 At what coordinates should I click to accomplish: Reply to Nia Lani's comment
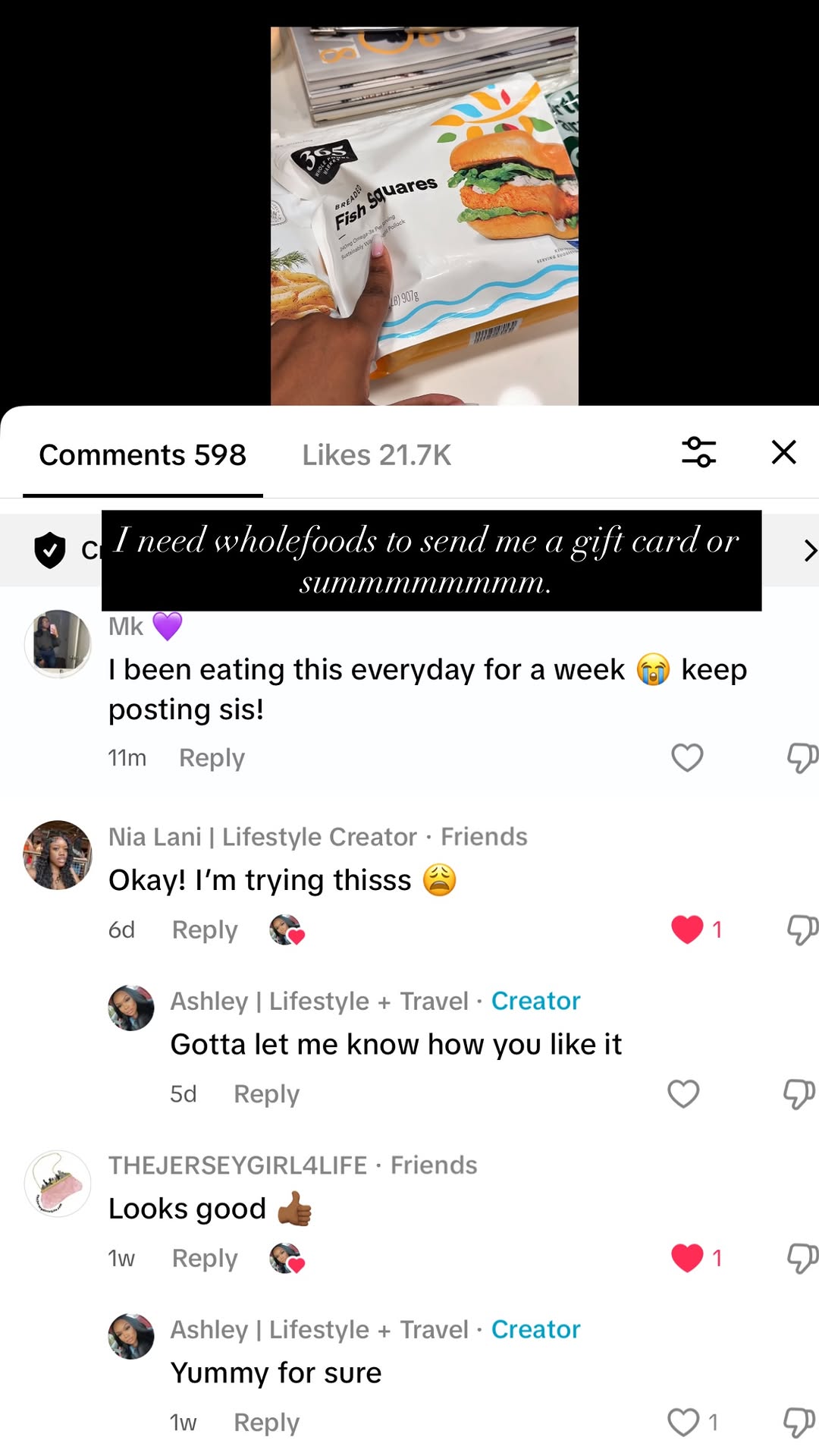pos(205,930)
